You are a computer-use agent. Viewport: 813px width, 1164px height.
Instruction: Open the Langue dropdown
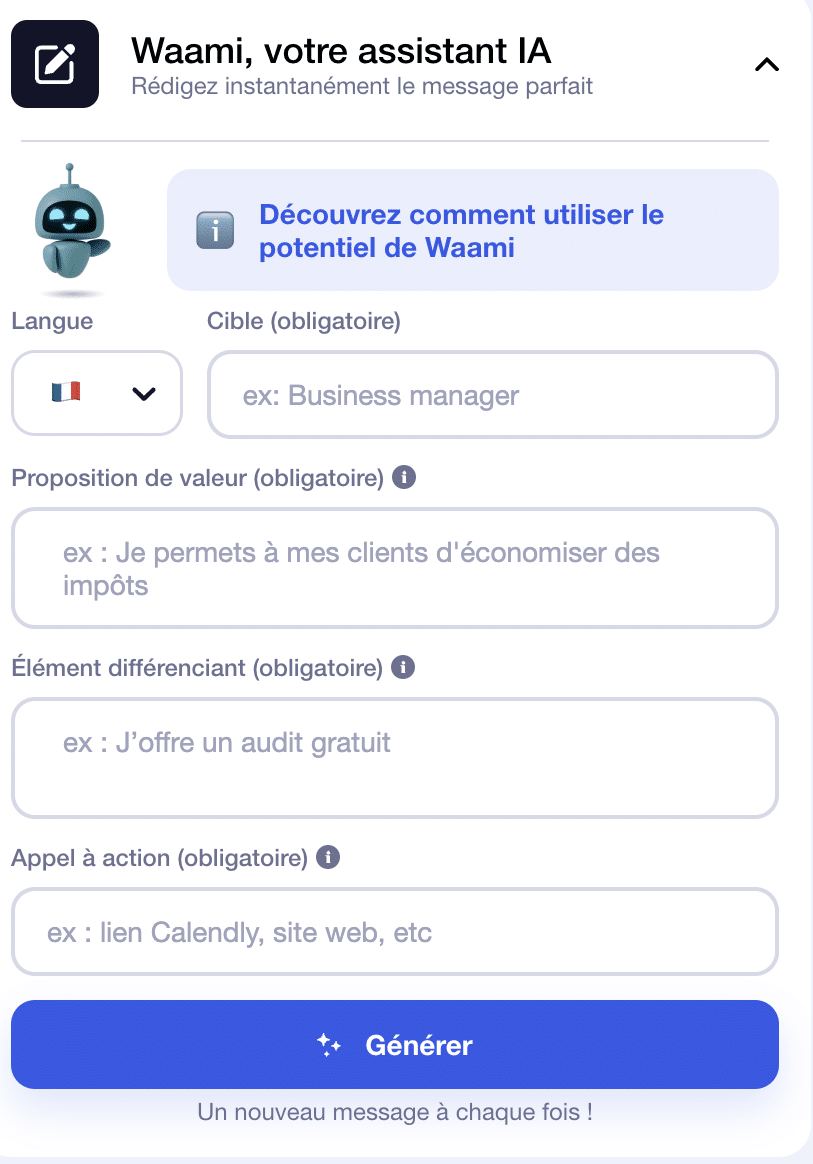[x=97, y=394]
